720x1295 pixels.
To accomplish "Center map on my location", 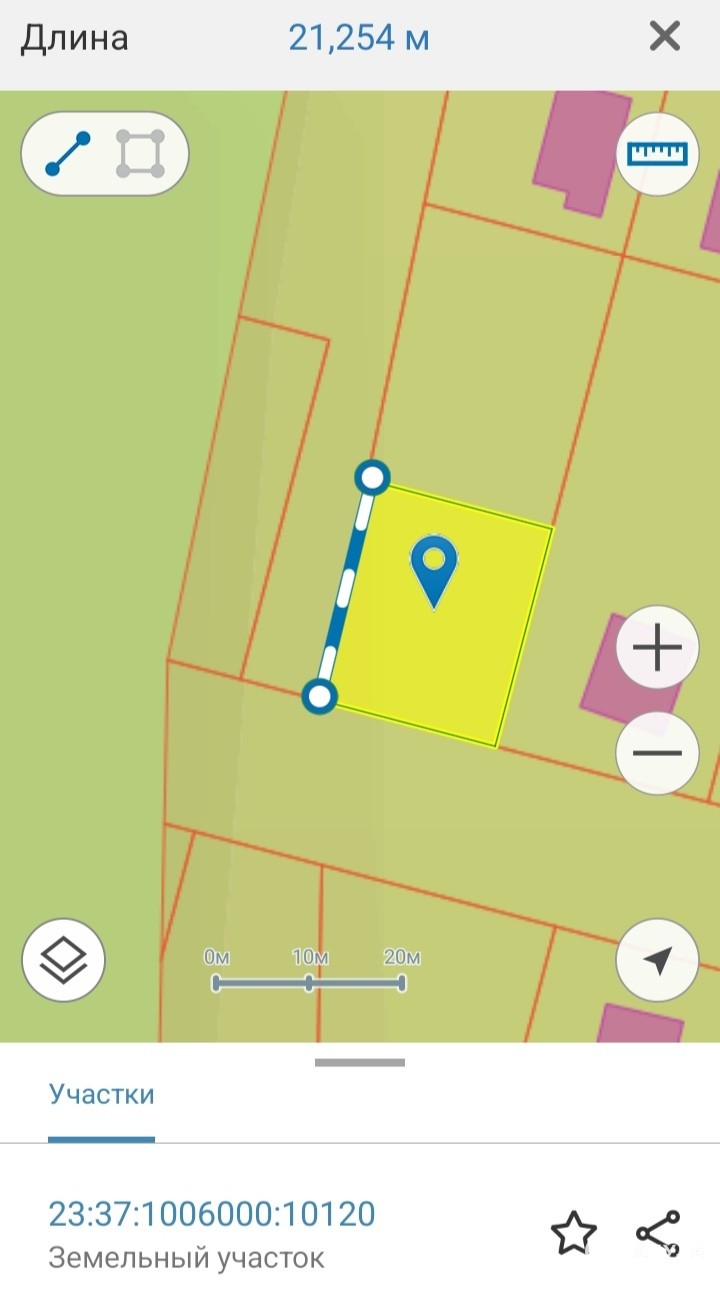I will (x=657, y=960).
